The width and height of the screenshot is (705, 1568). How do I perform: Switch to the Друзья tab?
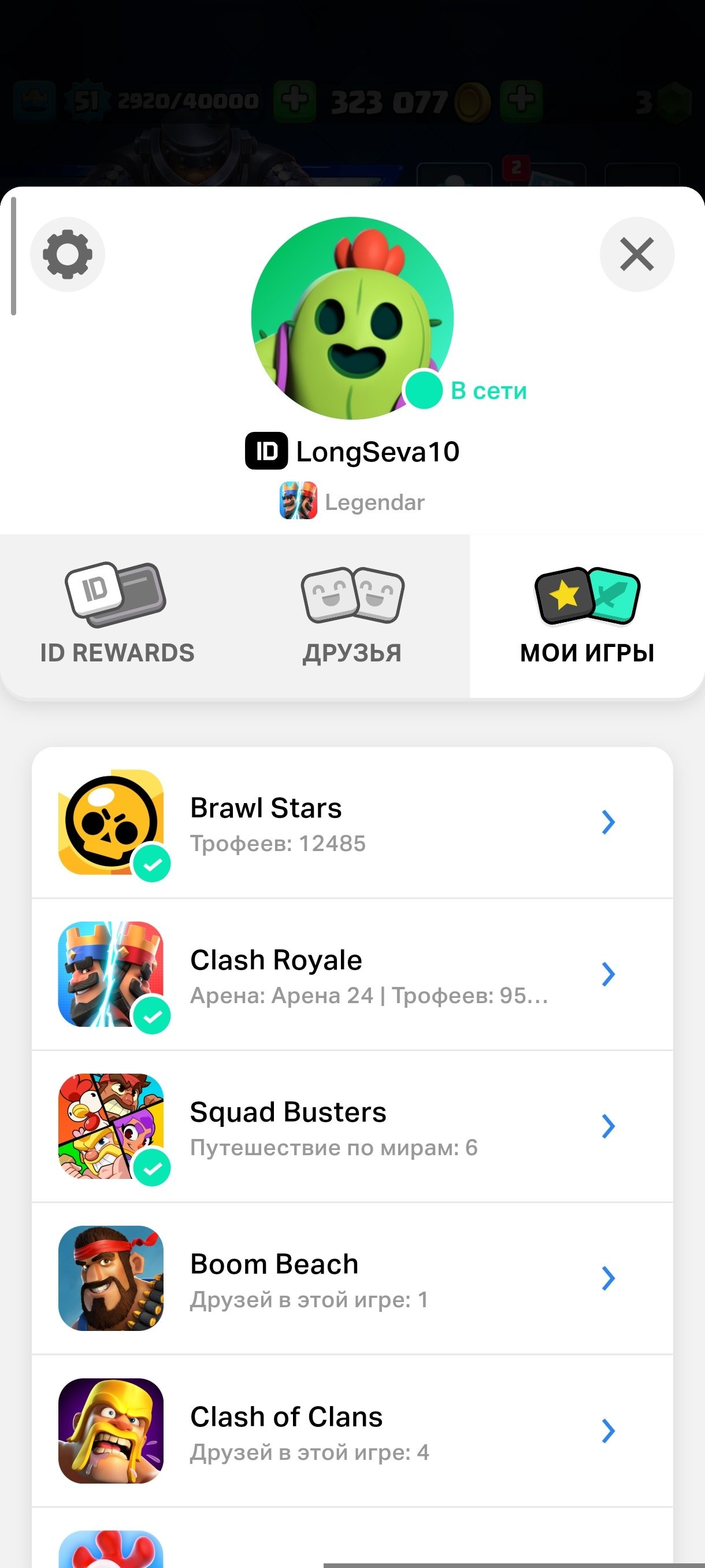pyautogui.click(x=352, y=616)
